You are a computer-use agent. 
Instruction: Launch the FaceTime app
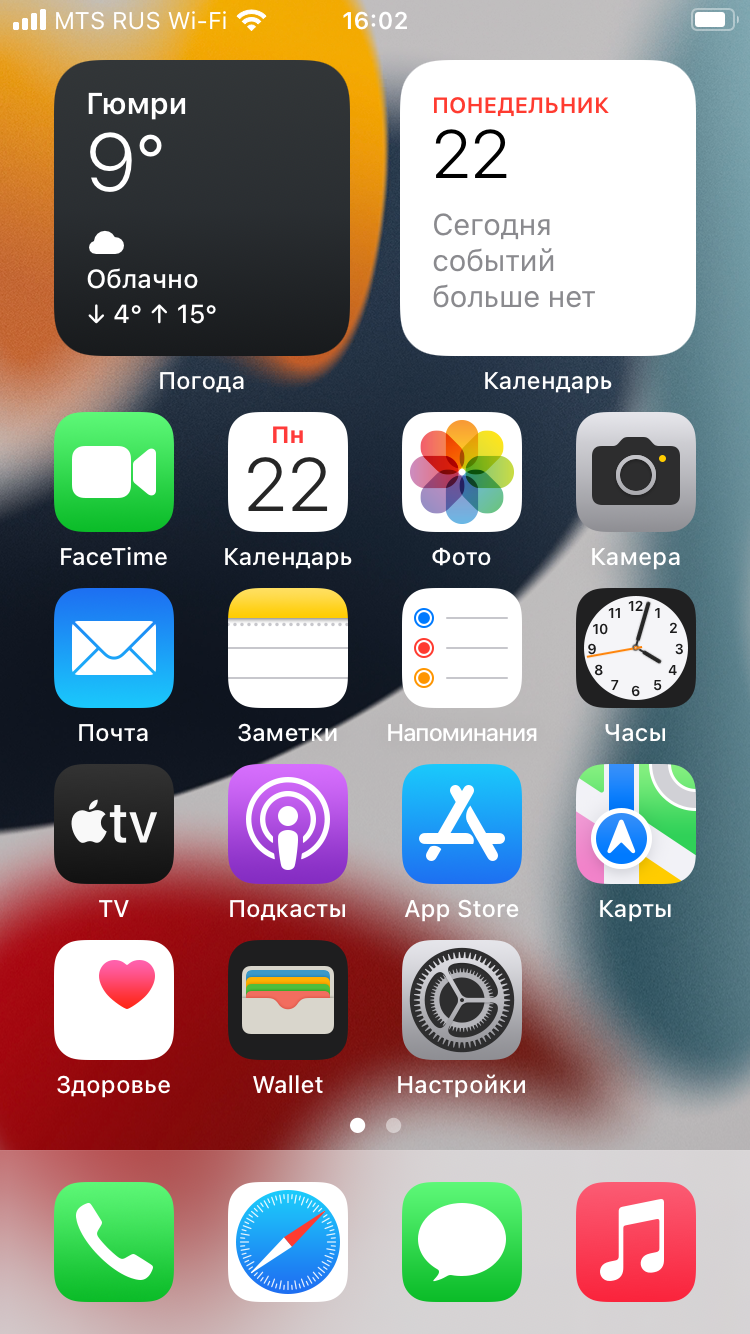[x=114, y=472]
